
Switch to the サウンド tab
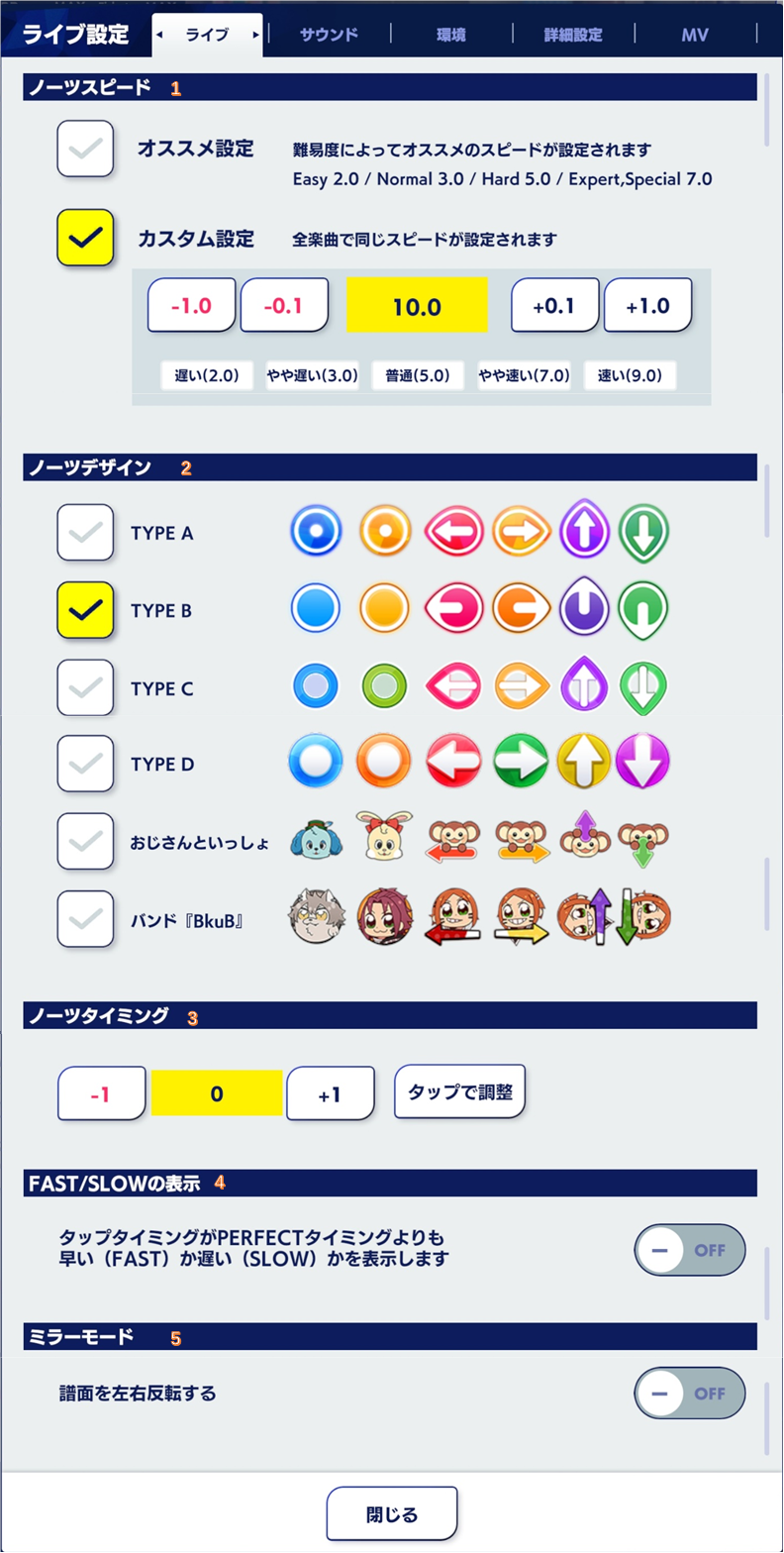(x=329, y=35)
